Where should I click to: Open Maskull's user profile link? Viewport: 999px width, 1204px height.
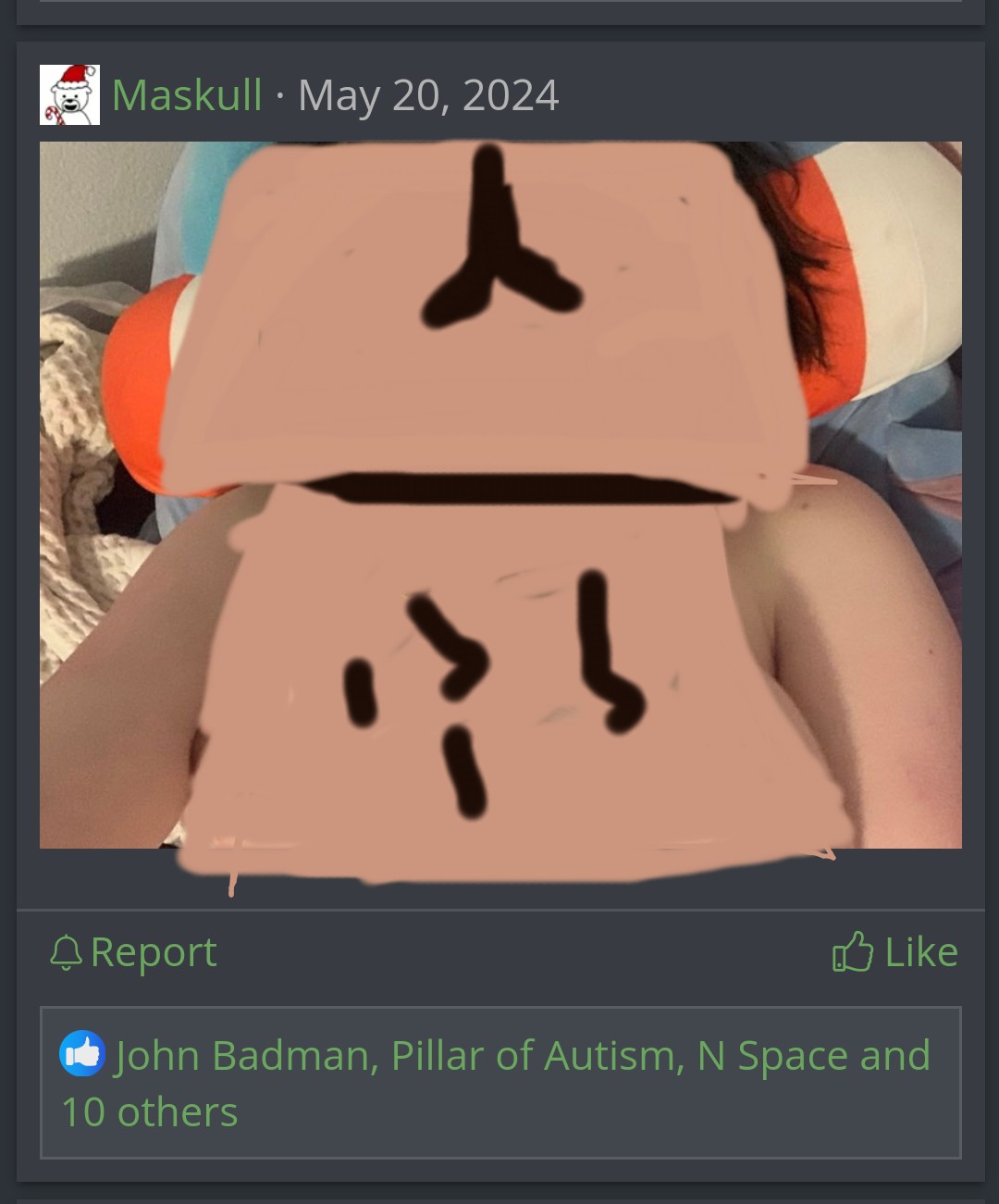tap(187, 95)
